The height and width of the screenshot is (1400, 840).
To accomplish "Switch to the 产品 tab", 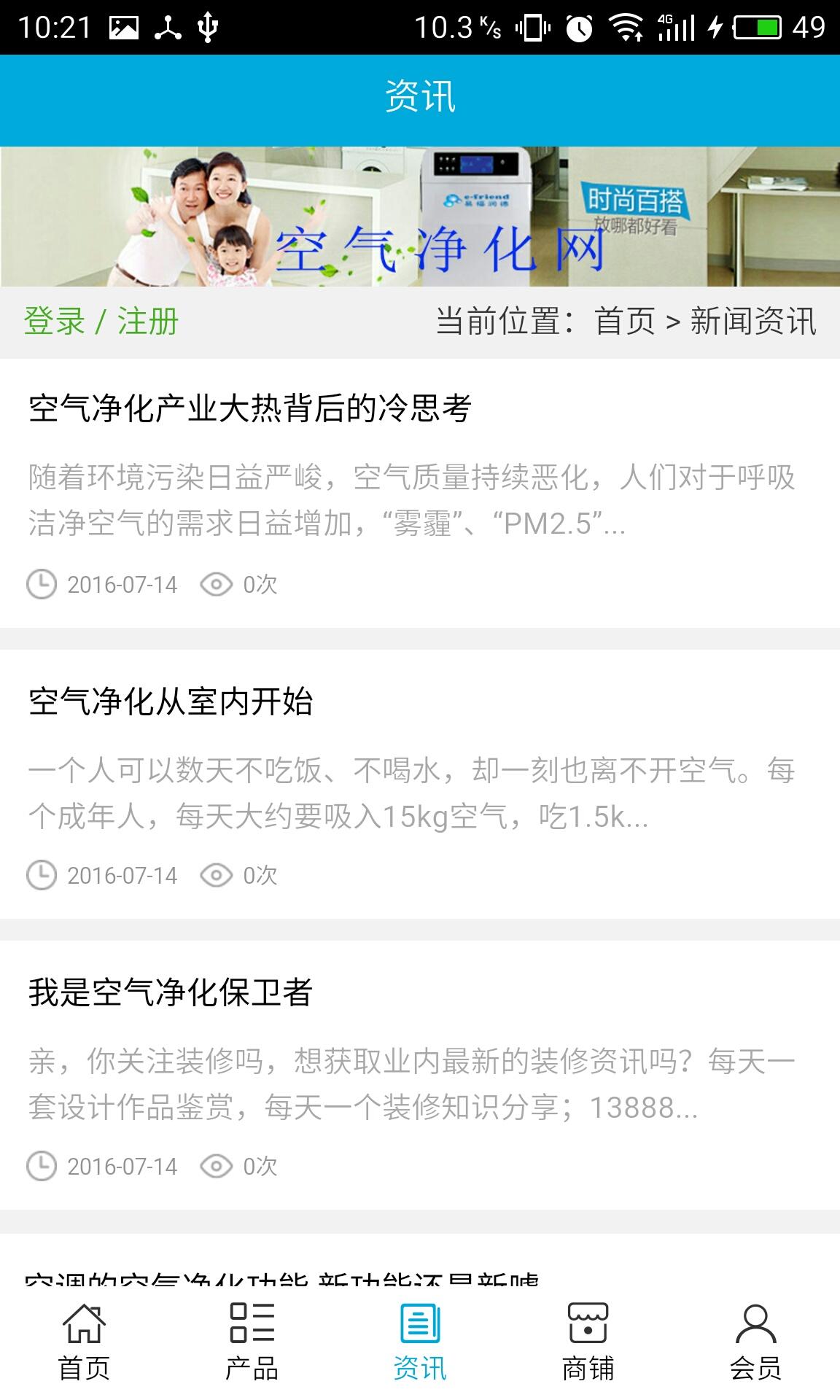I will [x=252, y=1342].
